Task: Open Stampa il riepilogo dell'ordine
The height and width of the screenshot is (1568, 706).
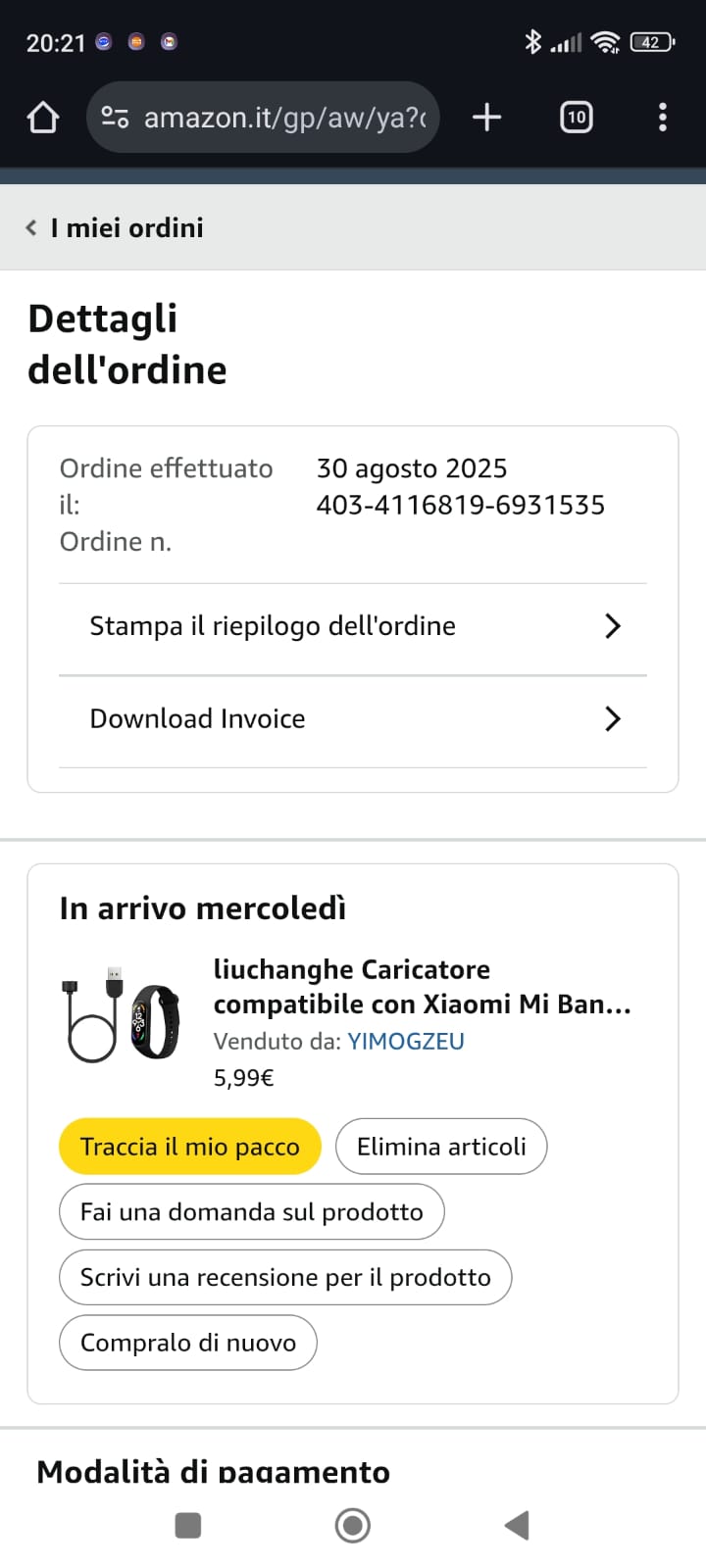Action: tap(353, 626)
